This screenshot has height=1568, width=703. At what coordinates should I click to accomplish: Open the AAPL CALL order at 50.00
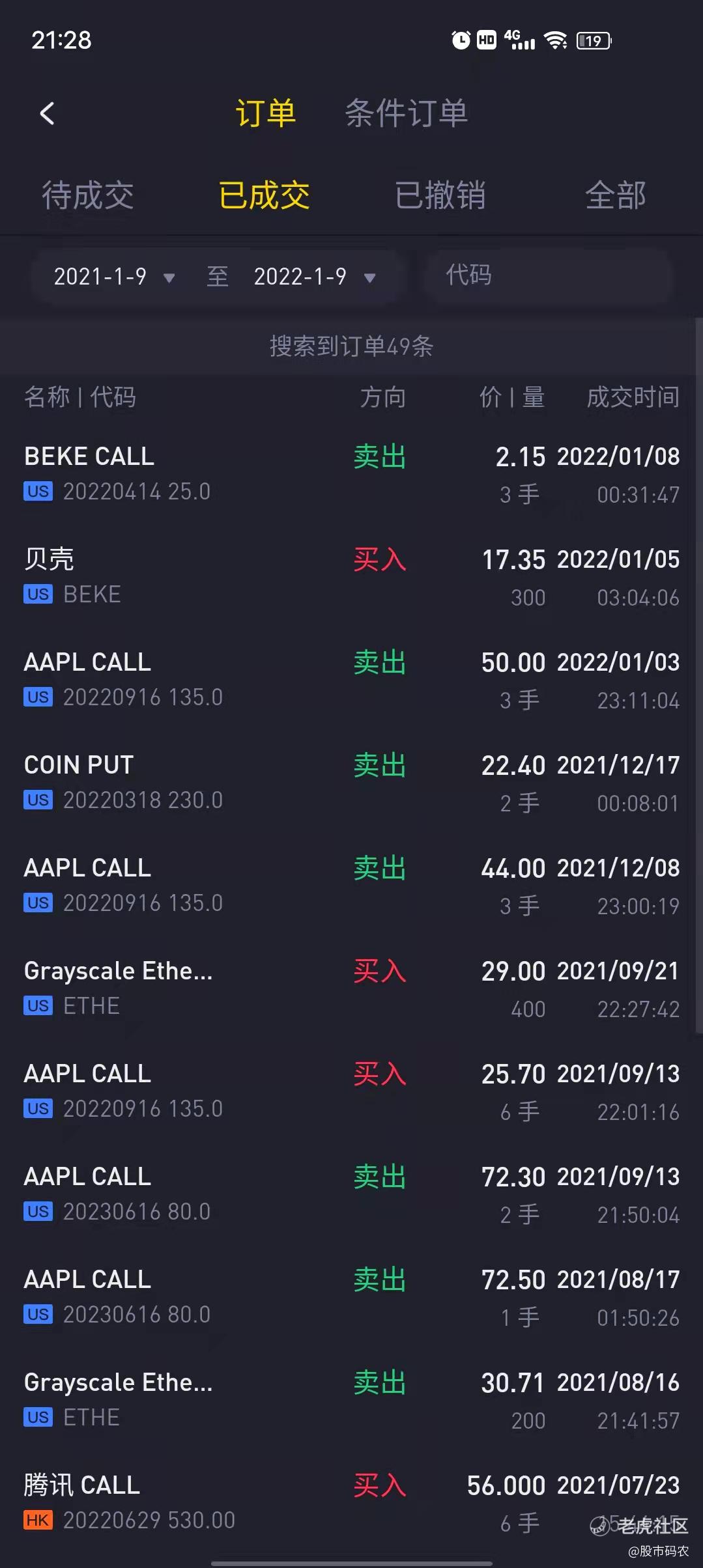(351, 680)
